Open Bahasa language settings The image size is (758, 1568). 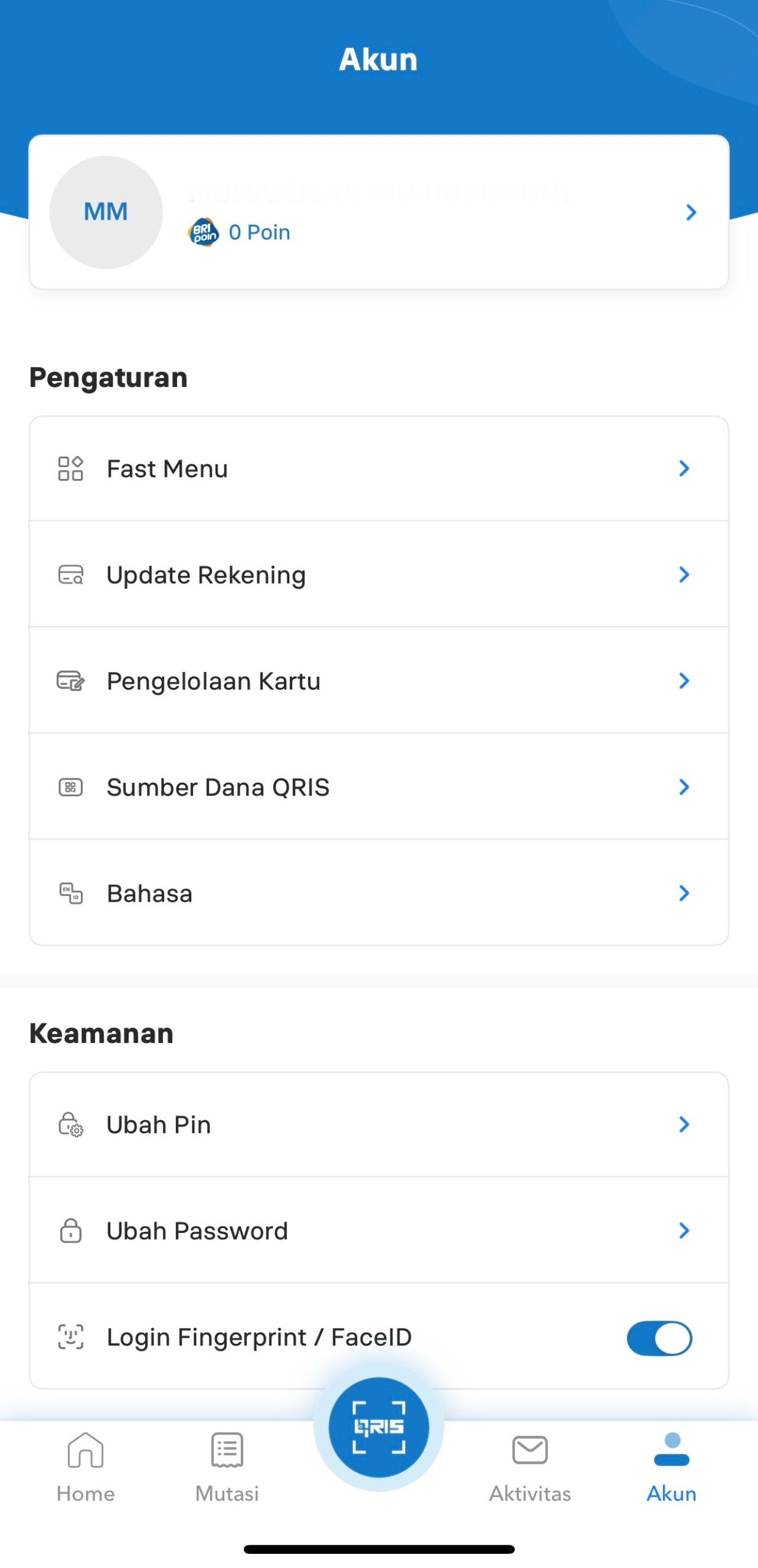coord(378,894)
